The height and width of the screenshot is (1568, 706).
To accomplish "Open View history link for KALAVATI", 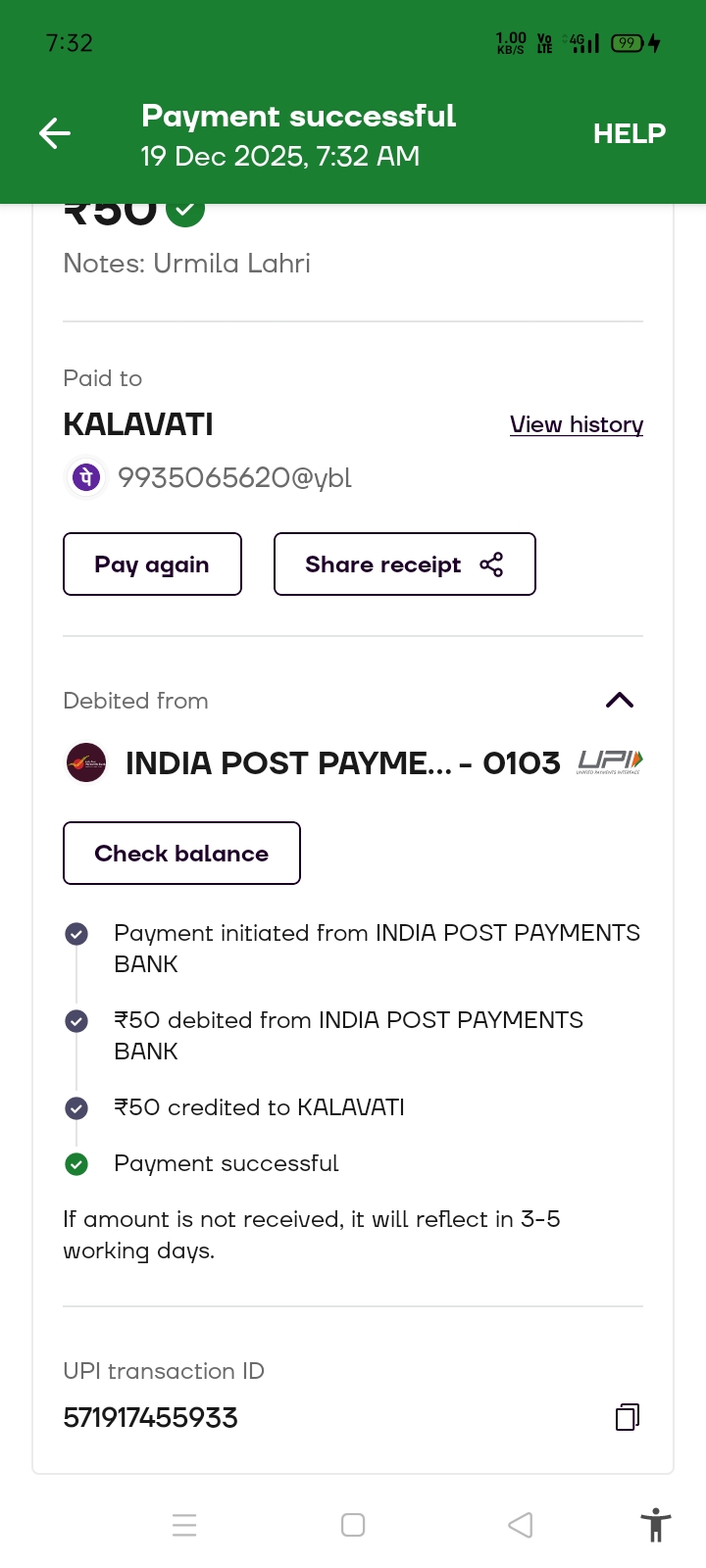I will [577, 424].
